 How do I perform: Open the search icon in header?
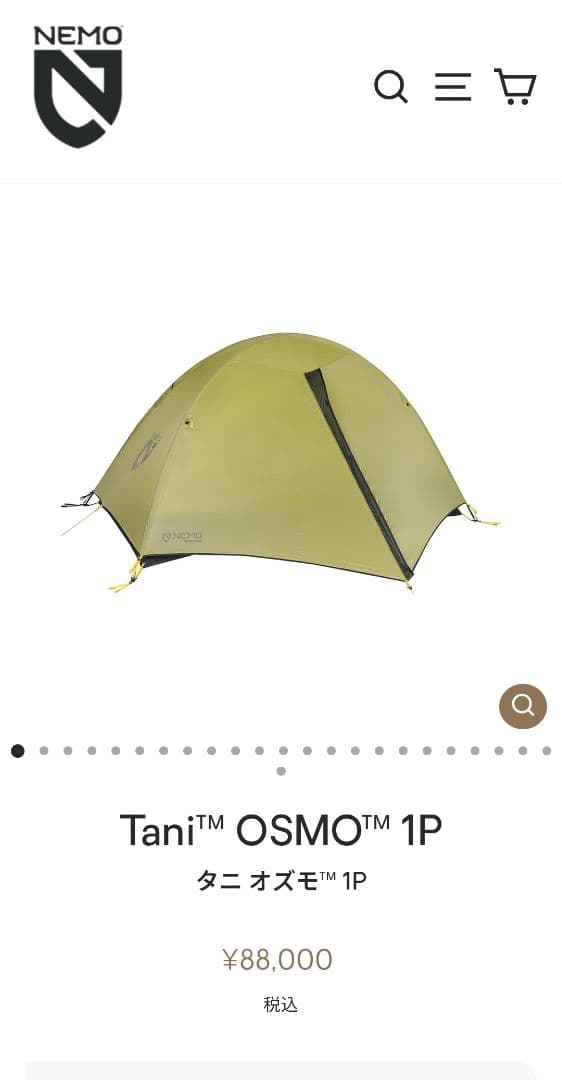(391, 87)
